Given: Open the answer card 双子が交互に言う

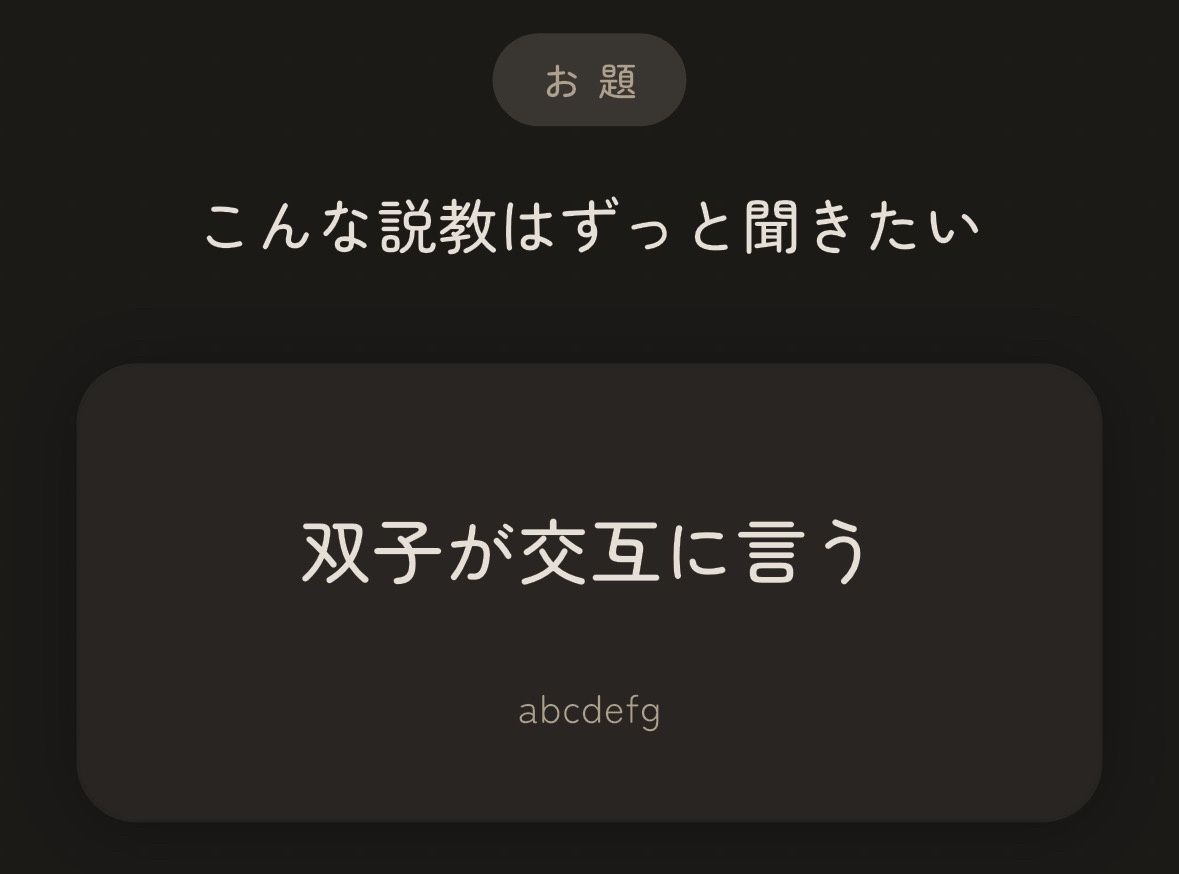Looking at the screenshot, I should point(590,593).
